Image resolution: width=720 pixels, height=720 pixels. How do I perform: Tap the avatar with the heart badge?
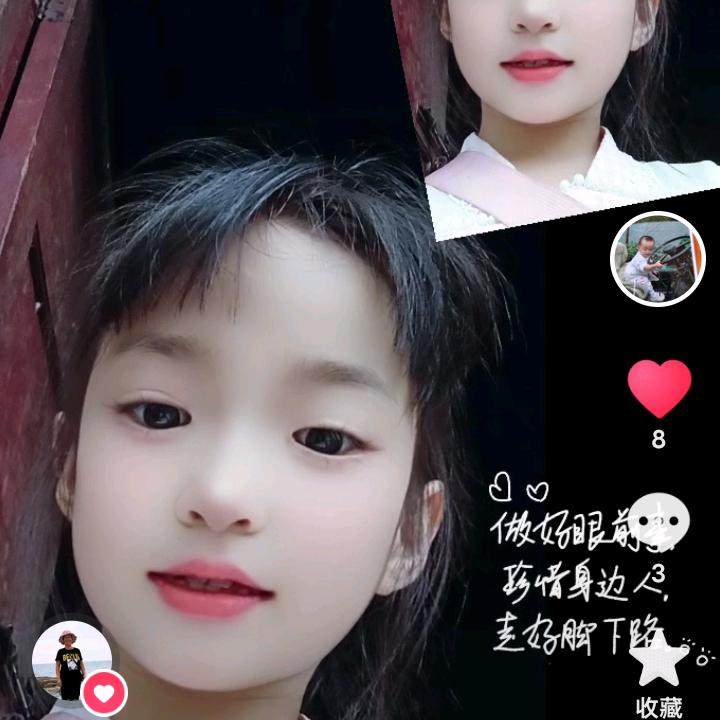point(72,661)
